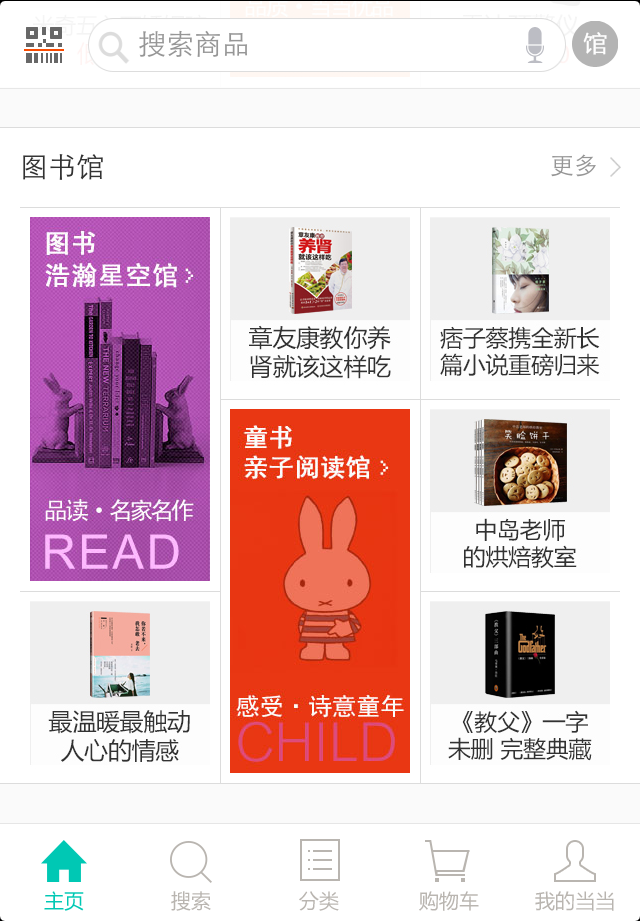Start voice search with the microphone
This screenshot has height=921, width=640.
pos(535,45)
